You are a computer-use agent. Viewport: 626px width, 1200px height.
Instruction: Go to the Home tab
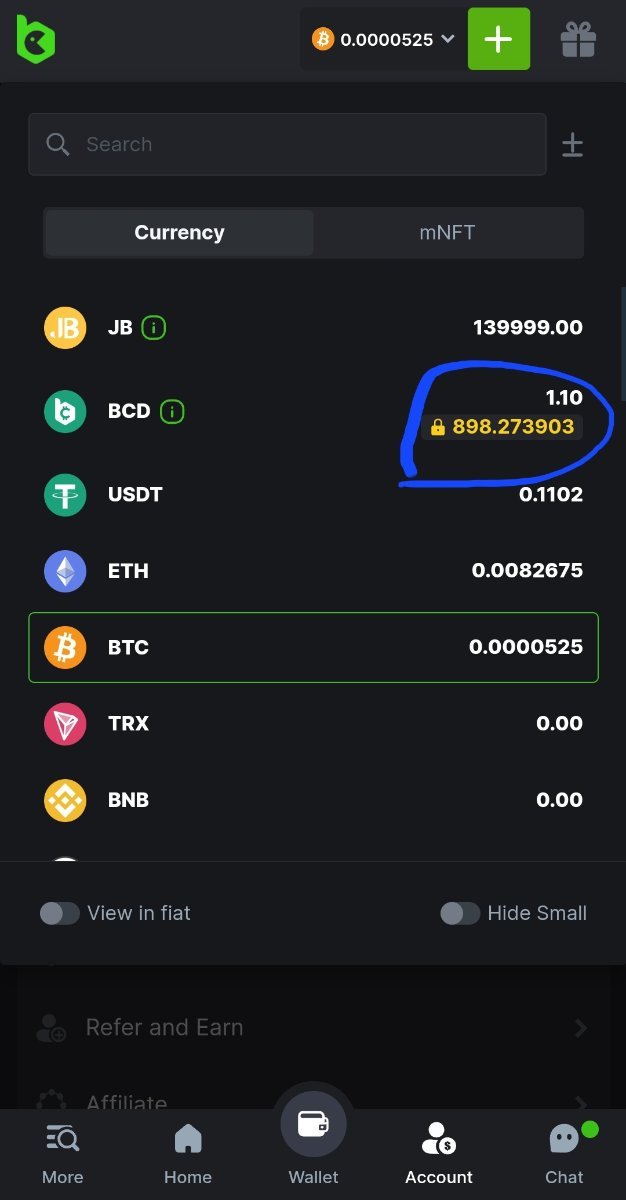[x=188, y=1154]
